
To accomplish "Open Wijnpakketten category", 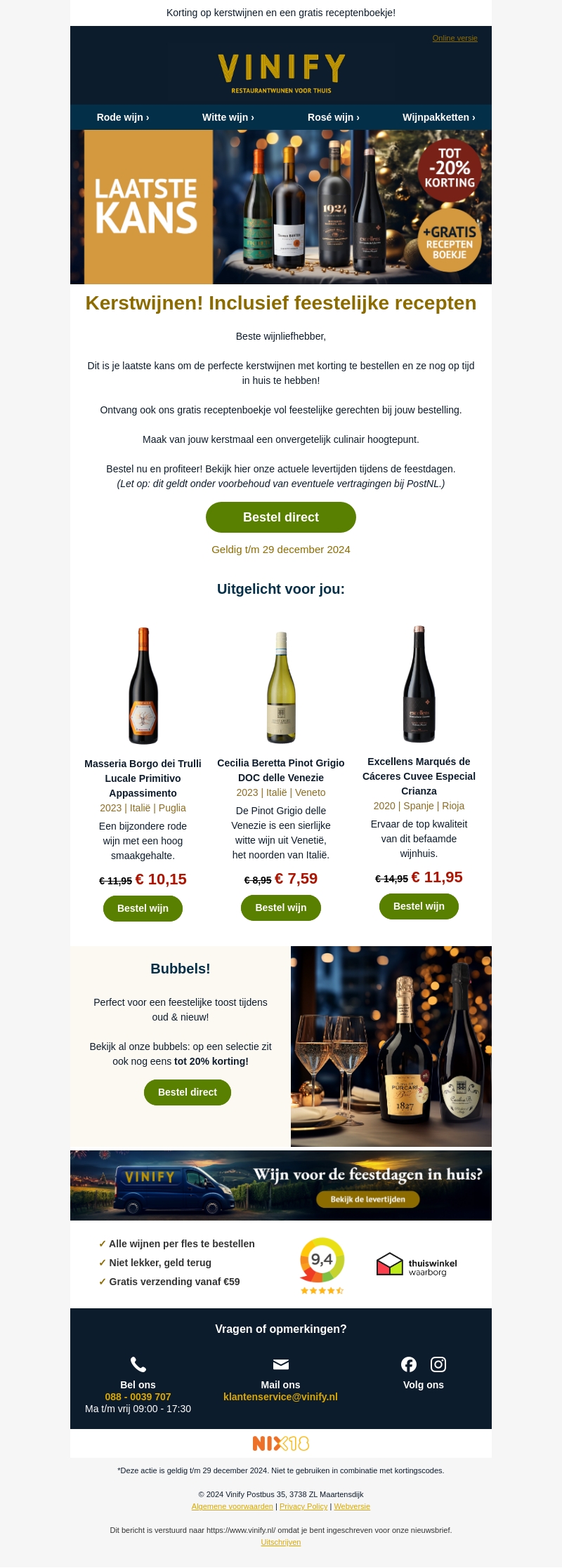I will click(x=439, y=117).
